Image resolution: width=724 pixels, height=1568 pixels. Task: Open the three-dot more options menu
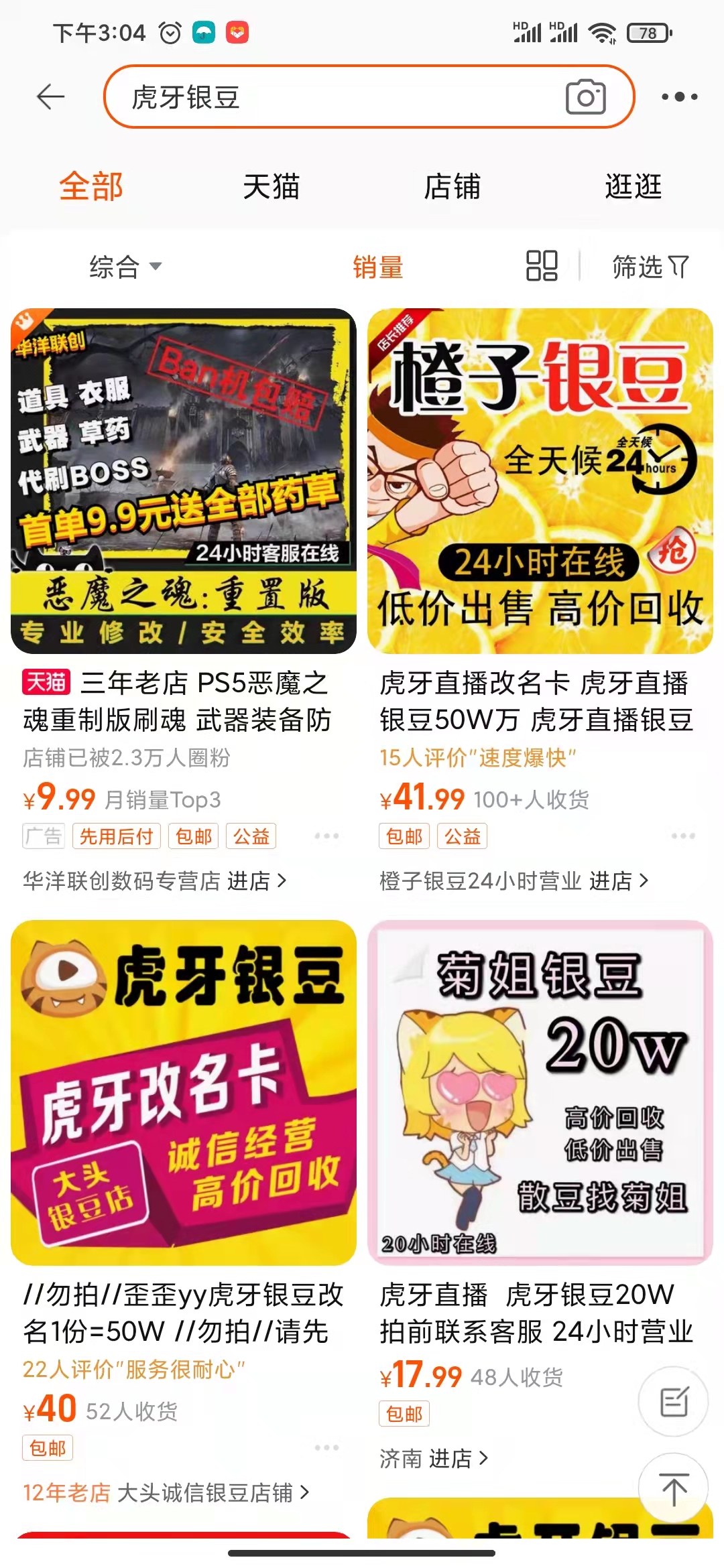(x=681, y=96)
